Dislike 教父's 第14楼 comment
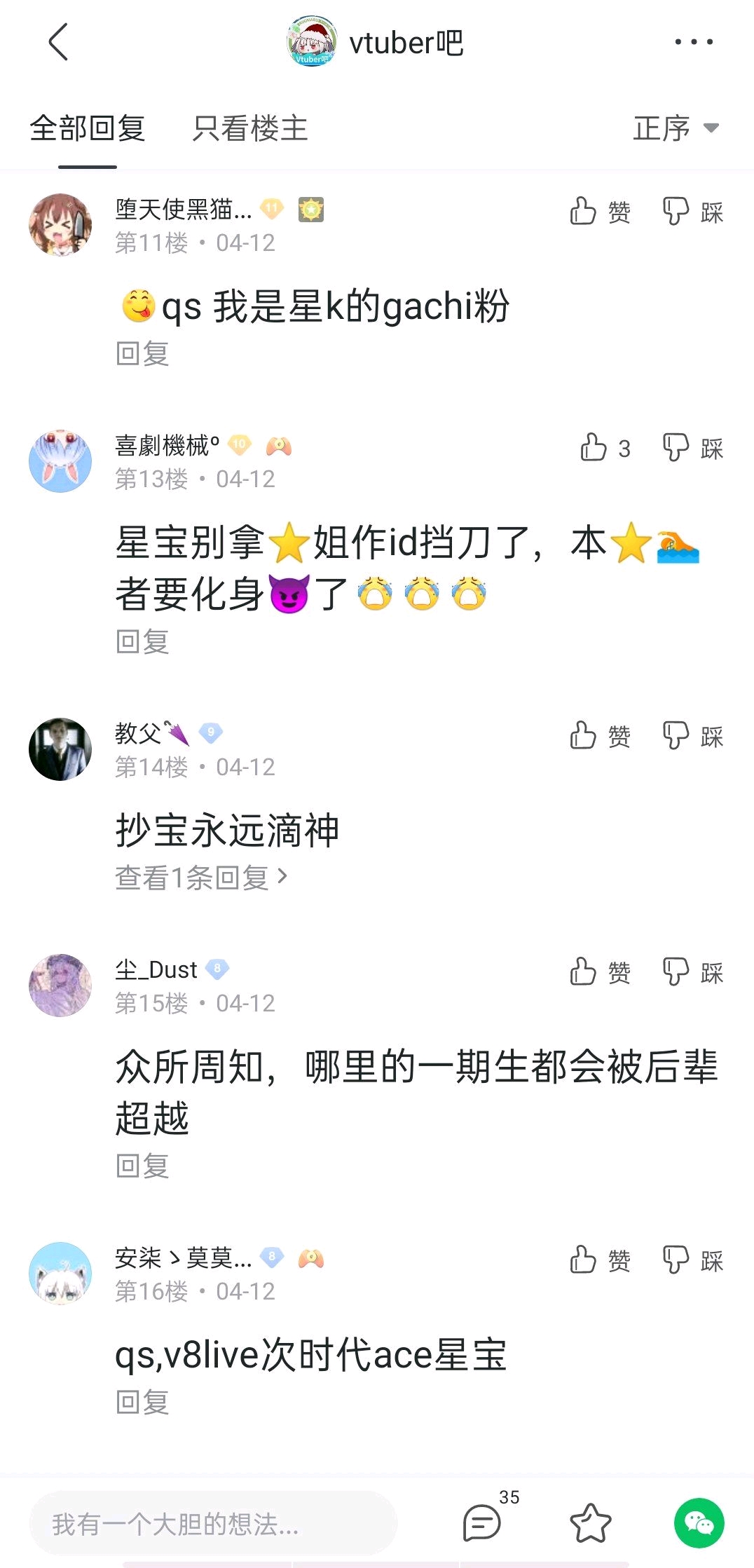This screenshot has width=754, height=1568. click(692, 736)
